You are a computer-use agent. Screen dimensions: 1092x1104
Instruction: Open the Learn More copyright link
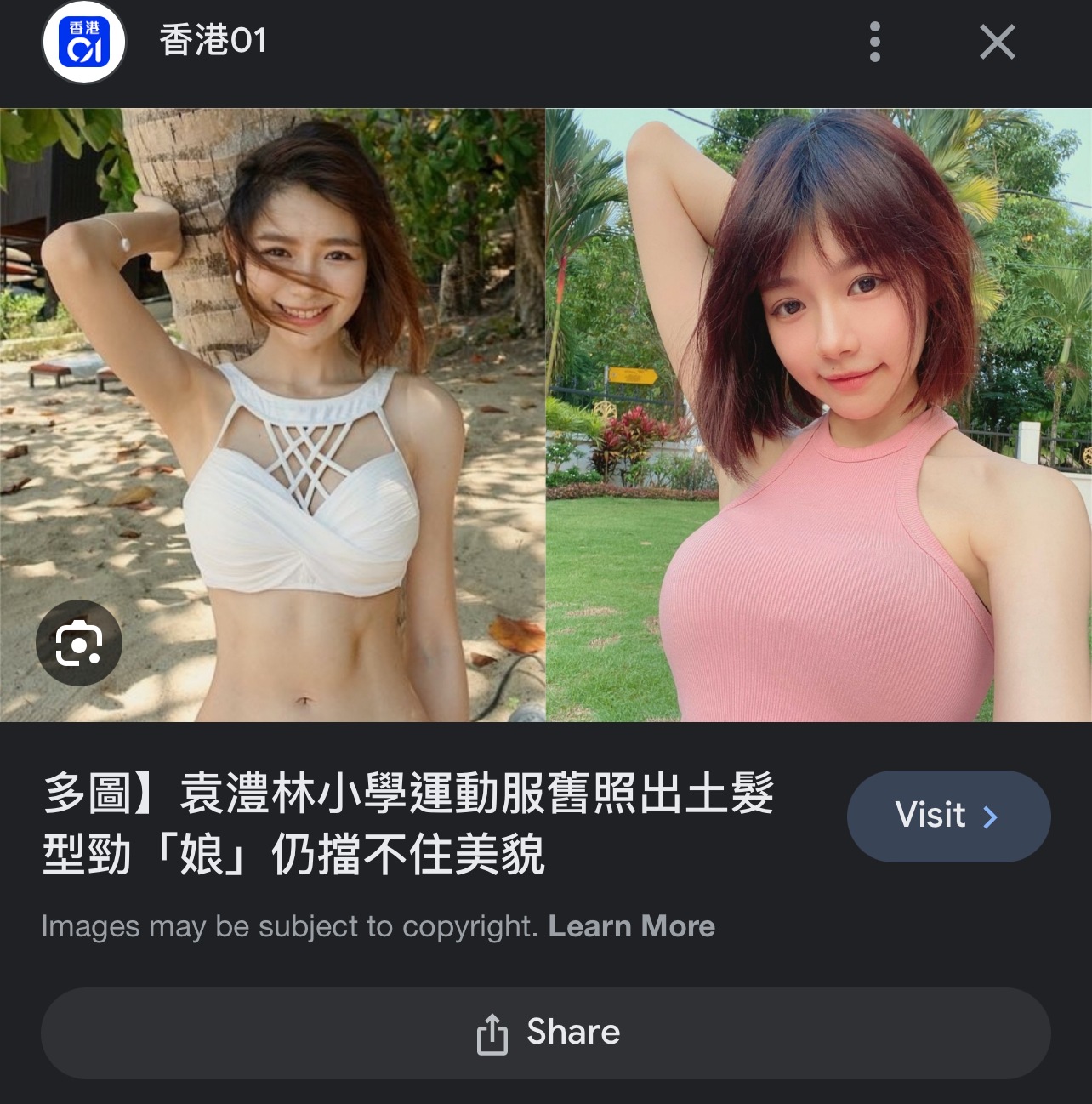pyautogui.click(x=633, y=926)
